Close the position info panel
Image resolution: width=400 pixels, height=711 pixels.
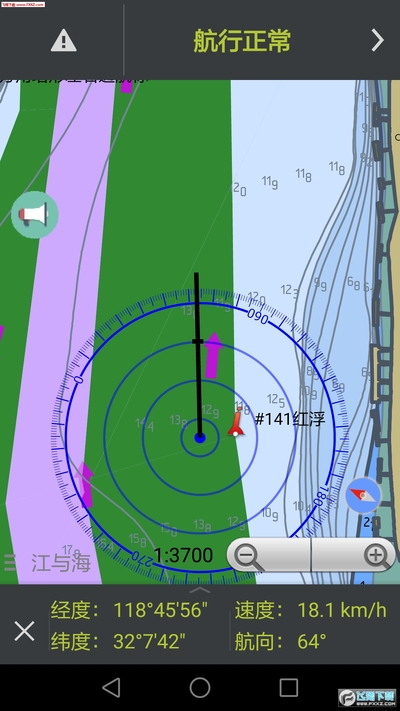pyautogui.click(x=24, y=631)
